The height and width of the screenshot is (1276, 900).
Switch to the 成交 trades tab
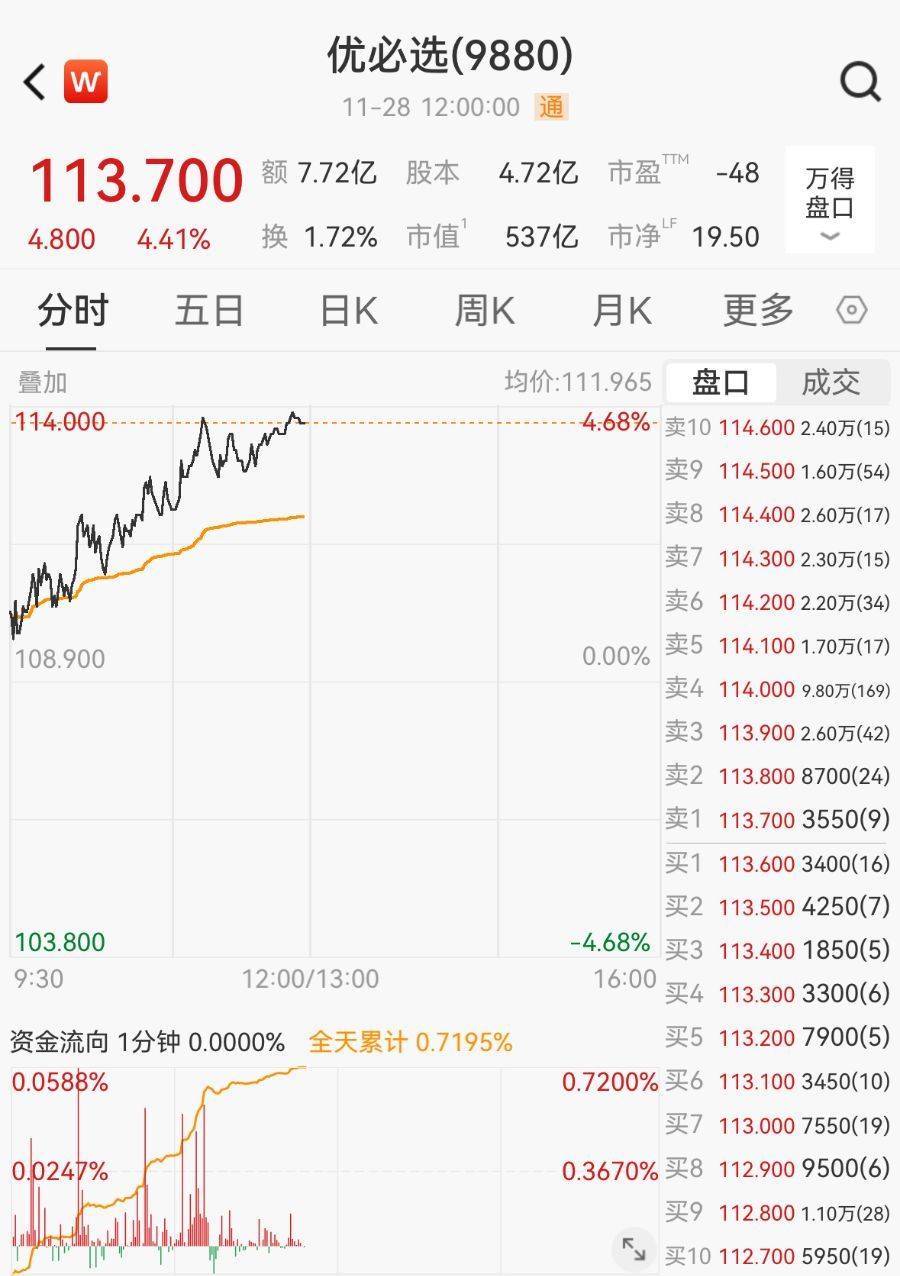pyautogui.click(x=831, y=382)
